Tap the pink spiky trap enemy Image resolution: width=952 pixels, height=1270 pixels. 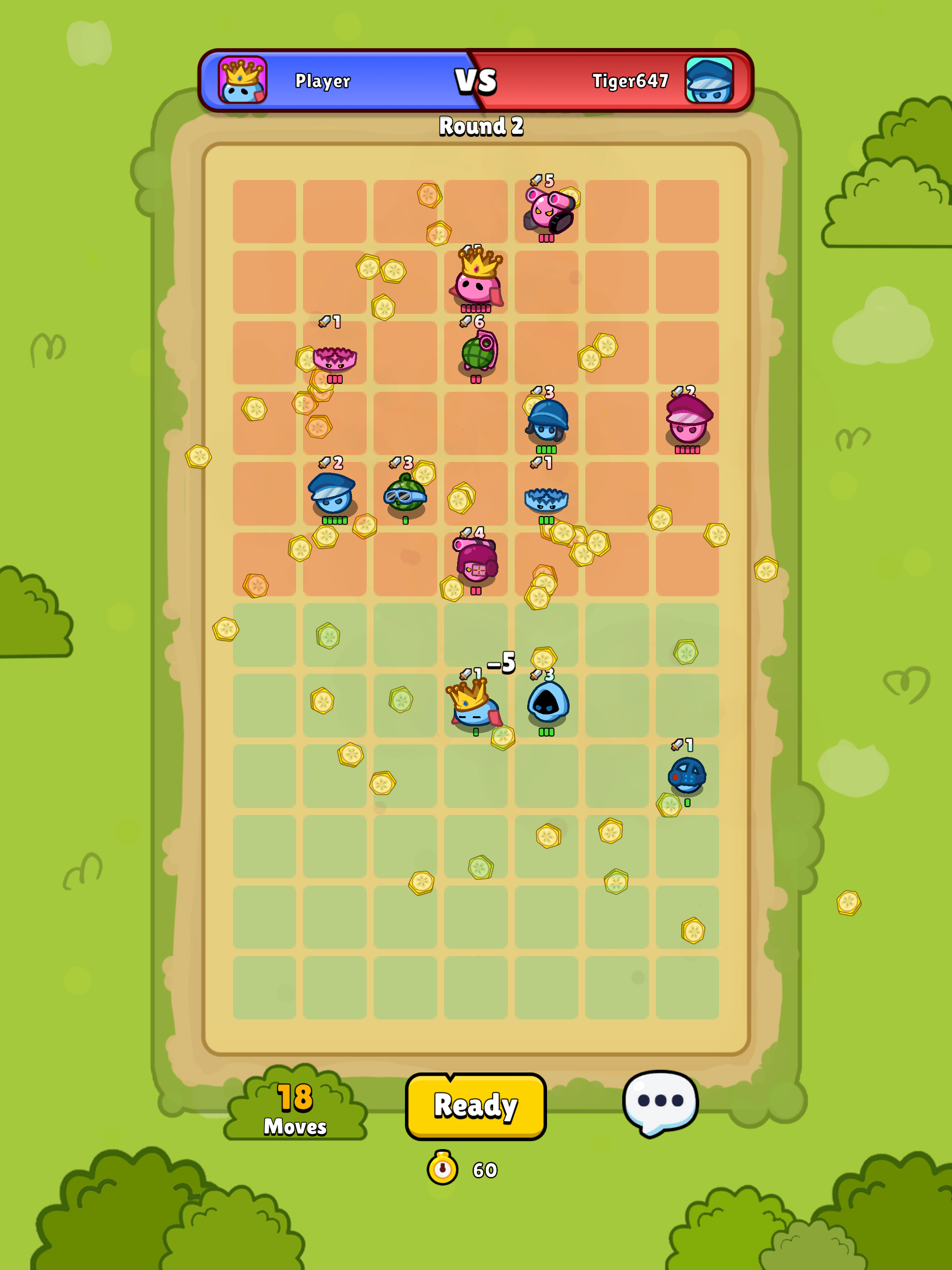pyautogui.click(x=334, y=358)
